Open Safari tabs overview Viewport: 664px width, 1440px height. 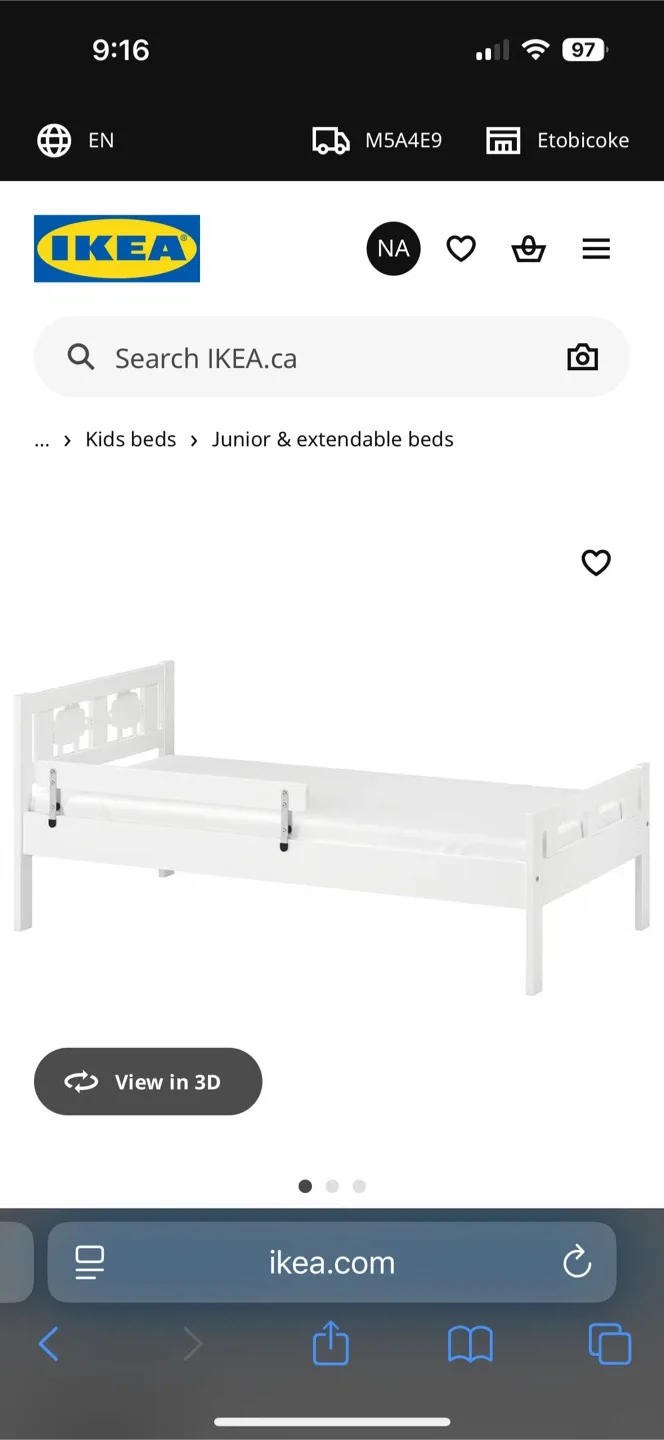pyautogui.click(x=610, y=1344)
